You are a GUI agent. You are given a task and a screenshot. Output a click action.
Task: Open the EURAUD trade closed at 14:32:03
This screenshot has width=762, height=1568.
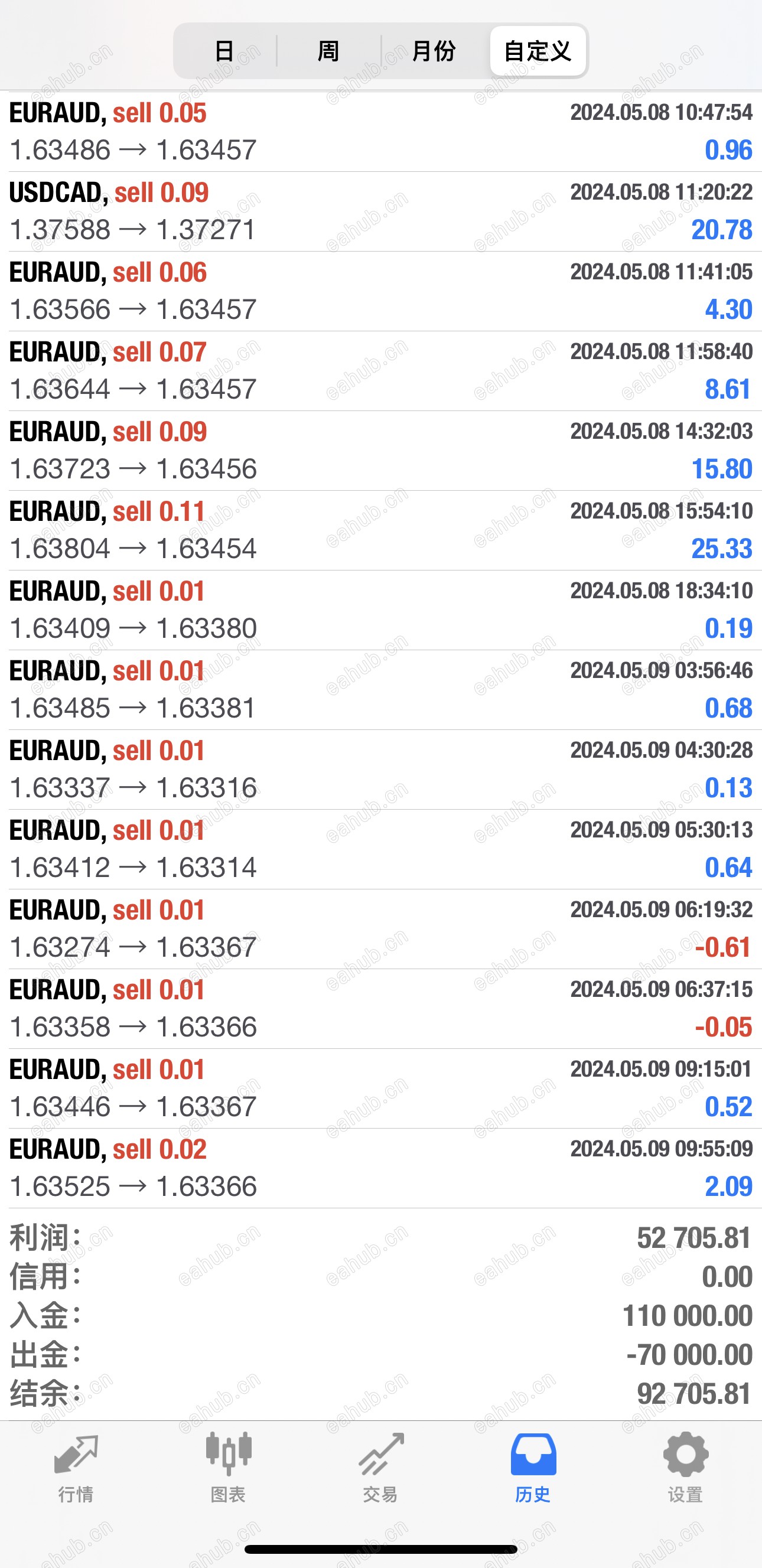click(x=381, y=451)
